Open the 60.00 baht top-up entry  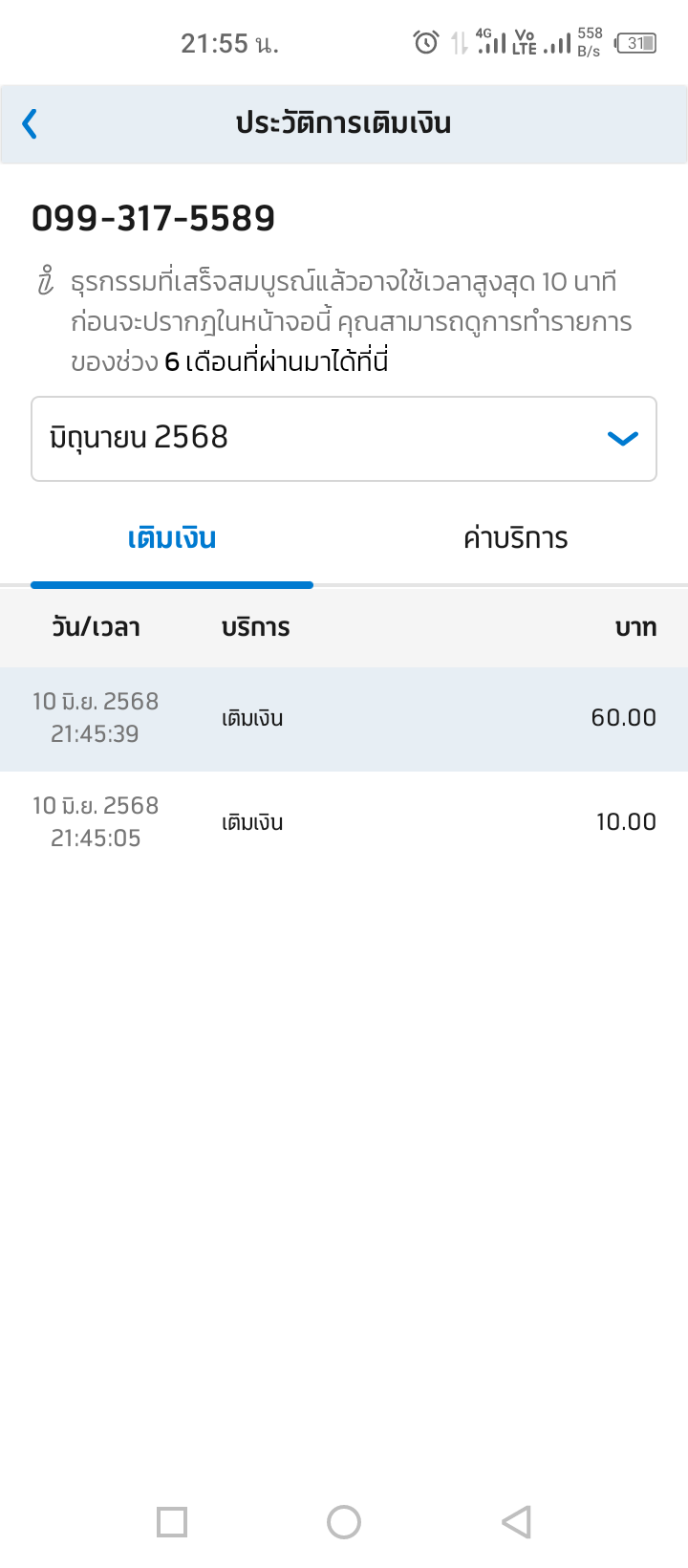[x=344, y=719]
